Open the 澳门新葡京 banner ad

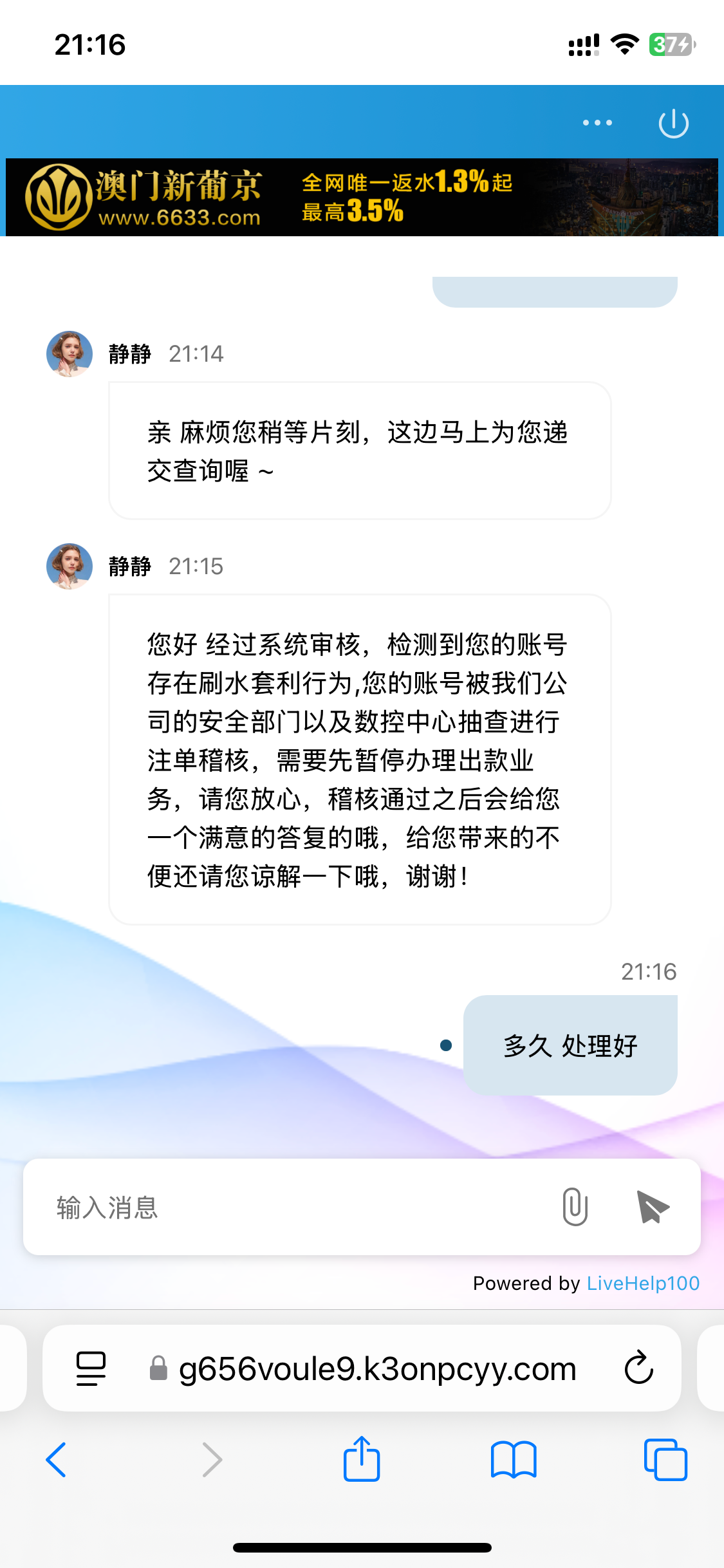pos(362,198)
